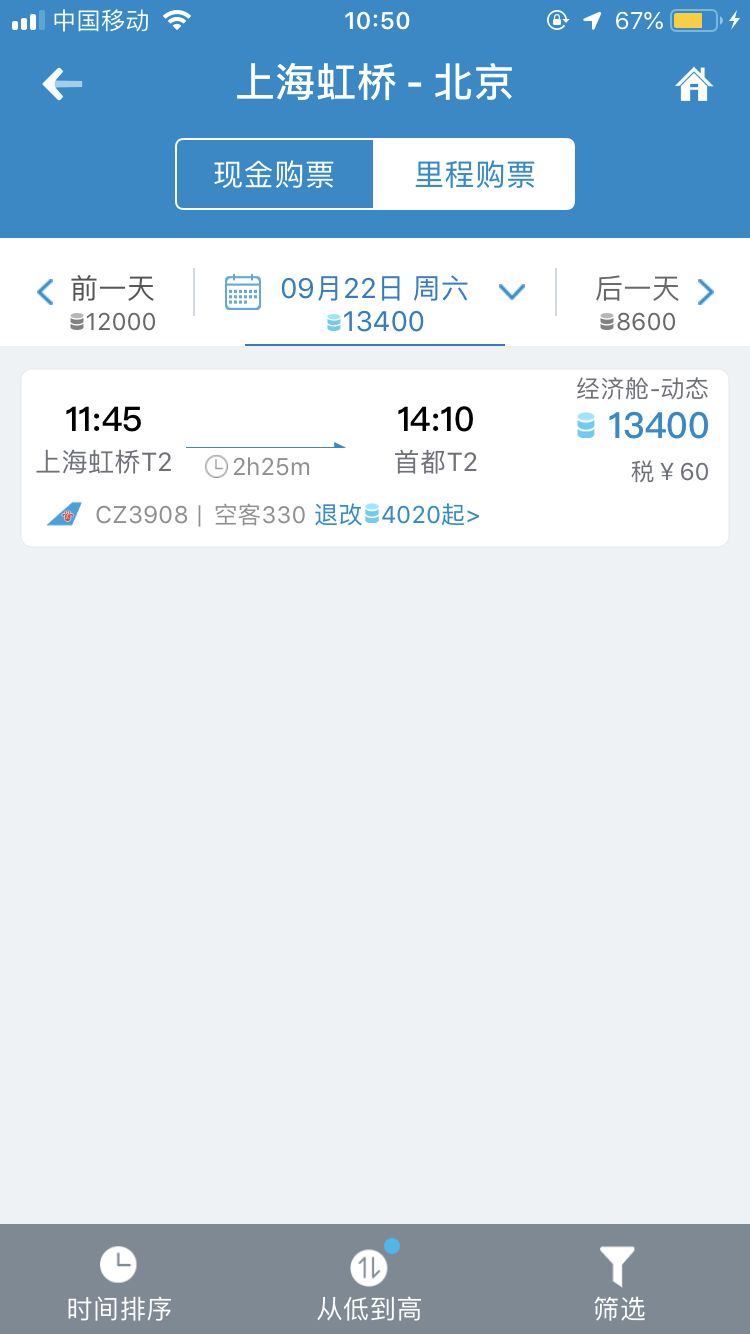Sort flights by 时间排序

(119, 1284)
